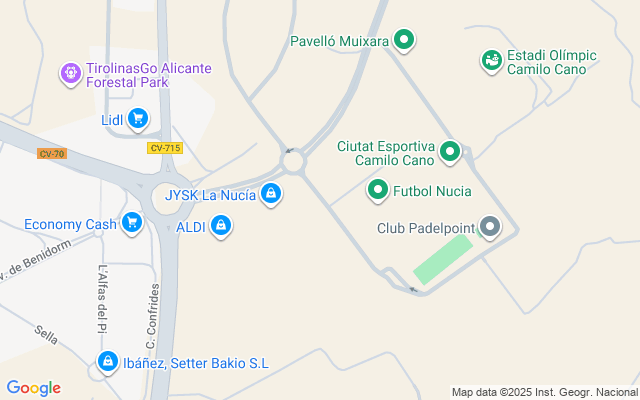Open the TirolinasGo Alicante Forestal Park pin
This screenshot has height=400, width=640.
click(70, 73)
